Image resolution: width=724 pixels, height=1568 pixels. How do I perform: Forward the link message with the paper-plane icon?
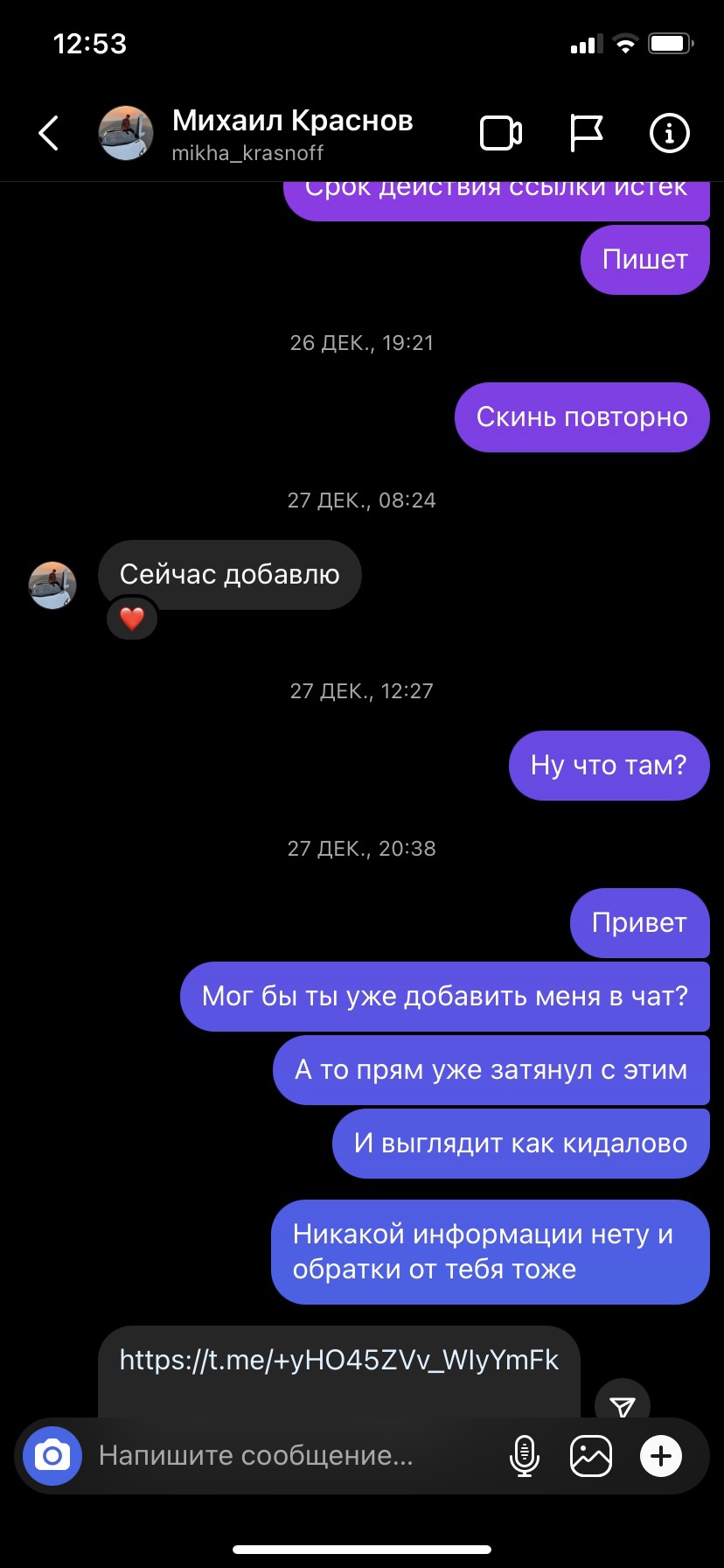(622, 1405)
